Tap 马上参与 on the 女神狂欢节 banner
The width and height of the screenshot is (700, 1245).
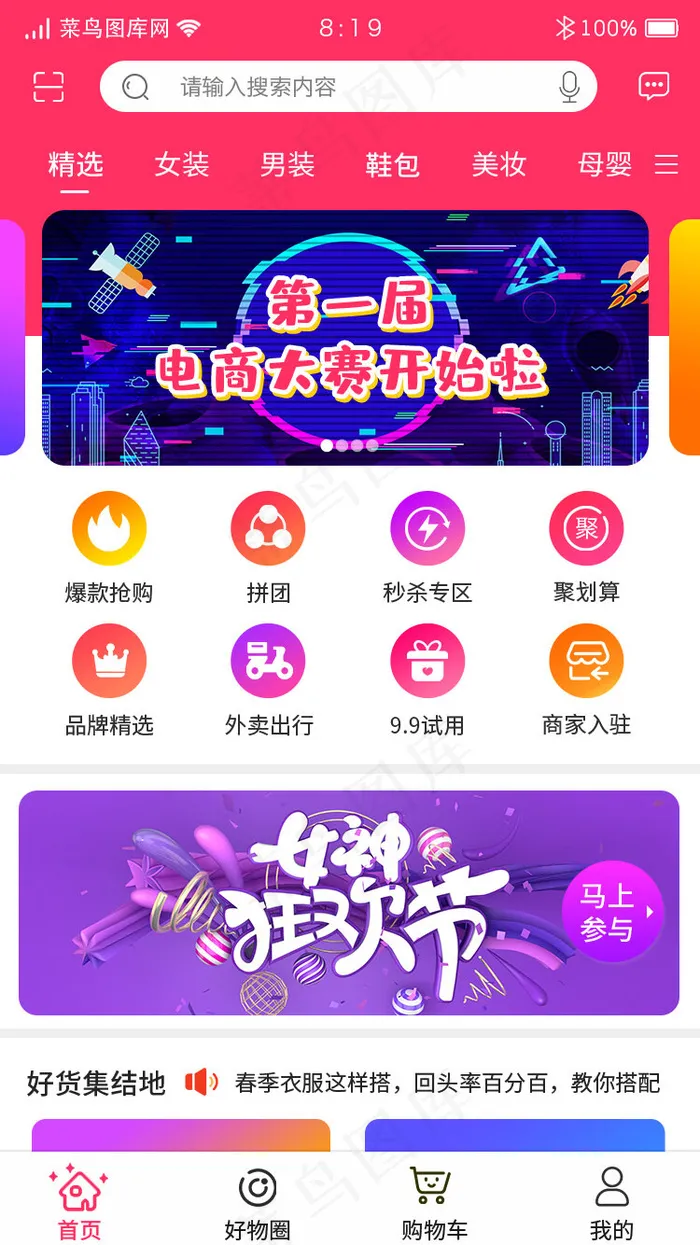click(x=612, y=912)
